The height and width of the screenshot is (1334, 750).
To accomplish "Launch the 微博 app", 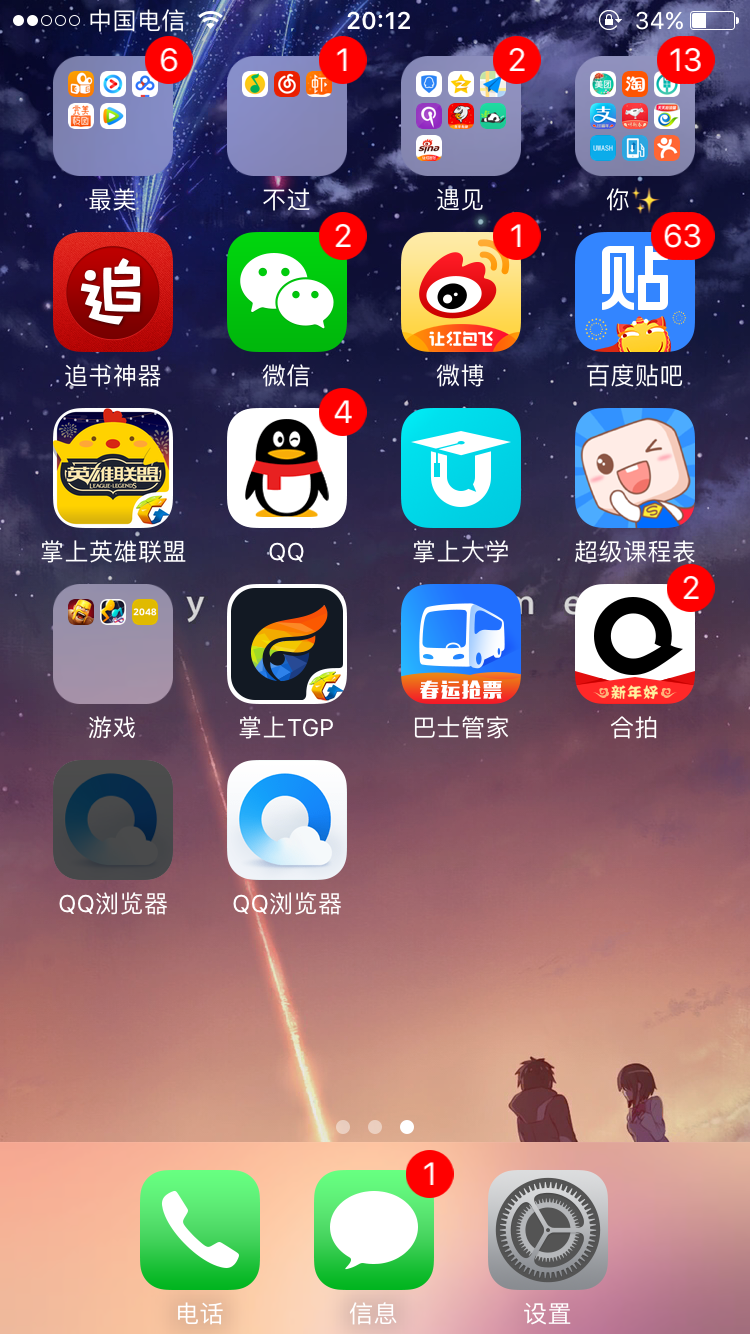I will coord(461,292).
